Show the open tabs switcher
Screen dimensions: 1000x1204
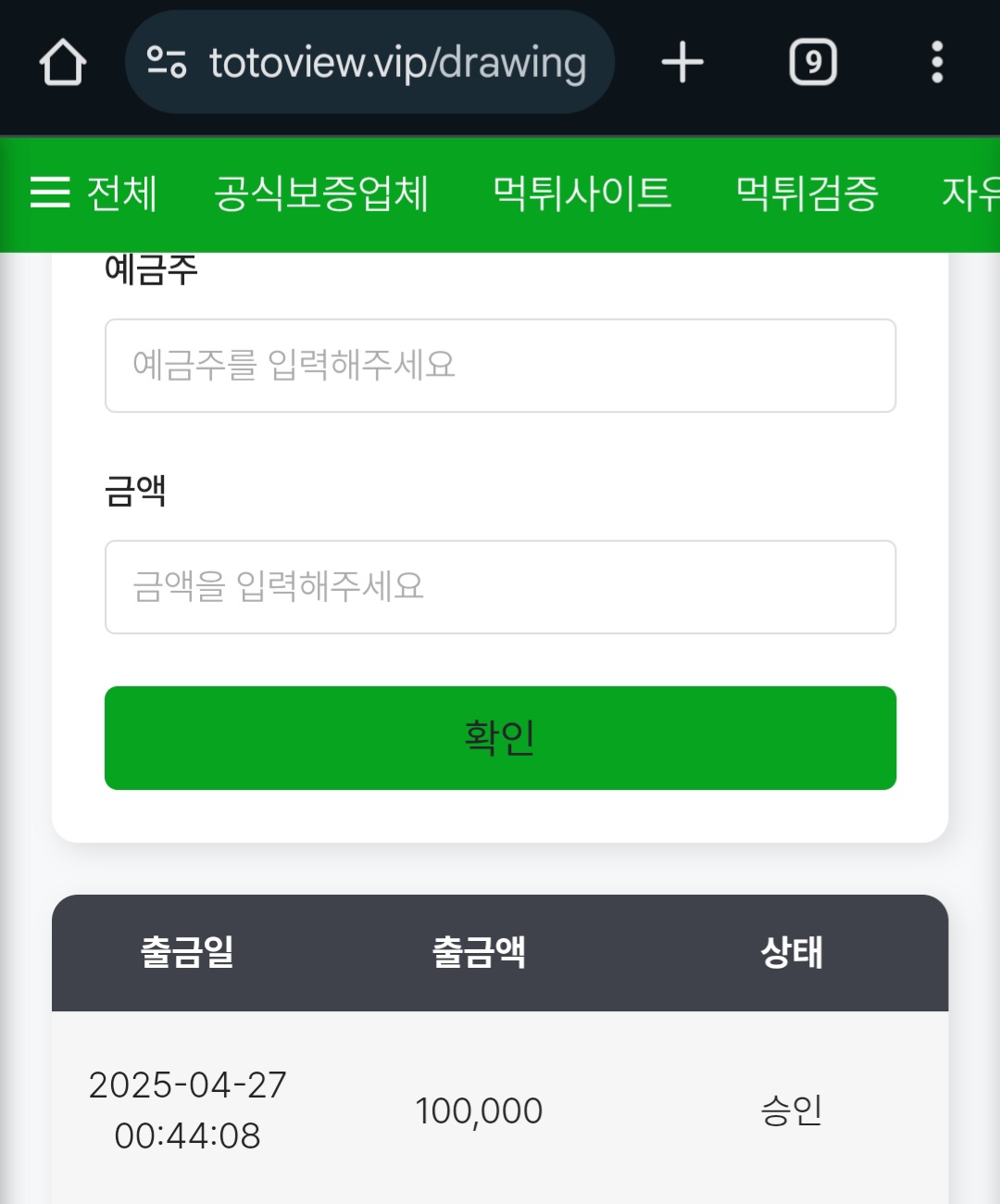[813, 63]
